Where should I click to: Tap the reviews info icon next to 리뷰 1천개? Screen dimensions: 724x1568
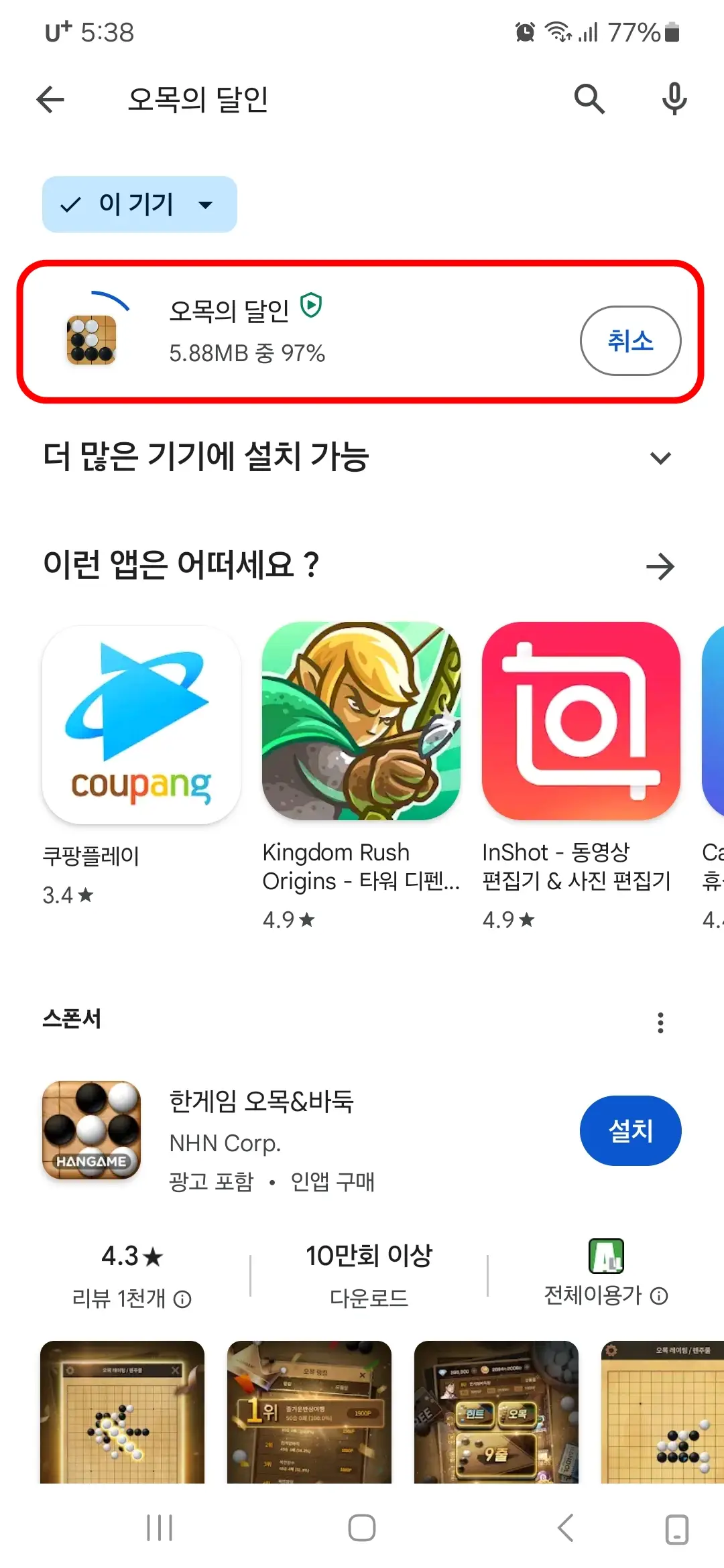point(181,1297)
